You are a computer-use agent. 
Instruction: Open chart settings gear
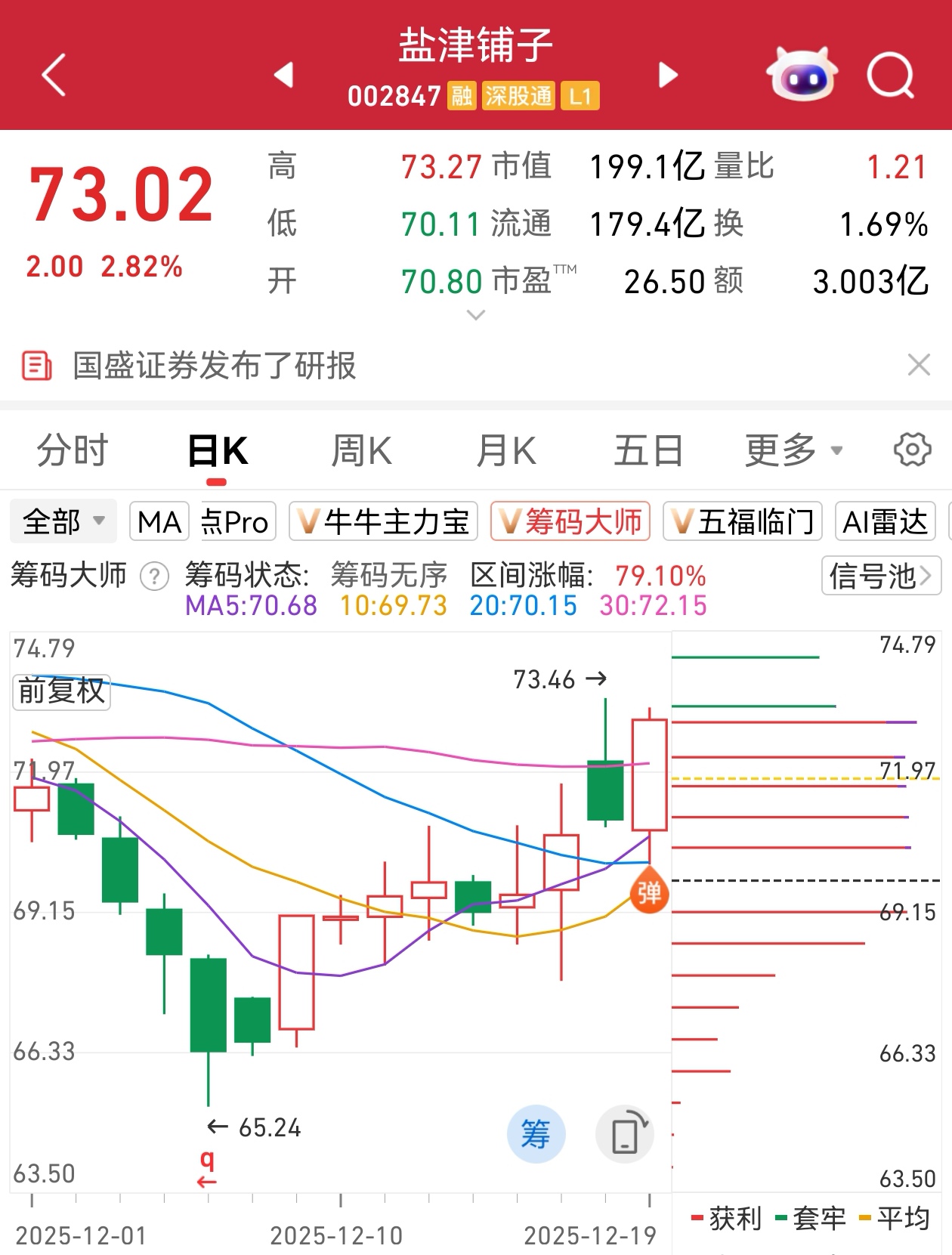(x=912, y=450)
